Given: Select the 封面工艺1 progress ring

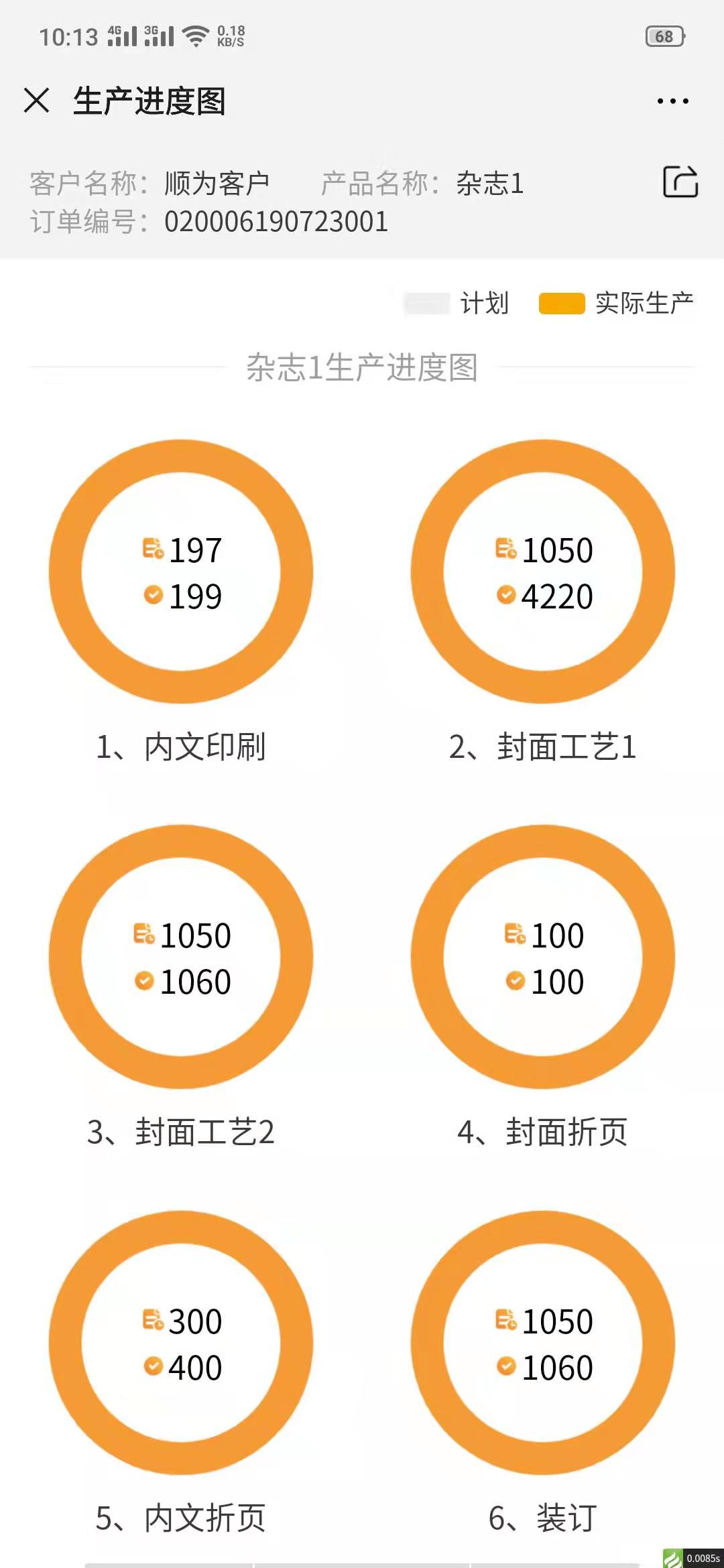Looking at the screenshot, I should (x=543, y=572).
